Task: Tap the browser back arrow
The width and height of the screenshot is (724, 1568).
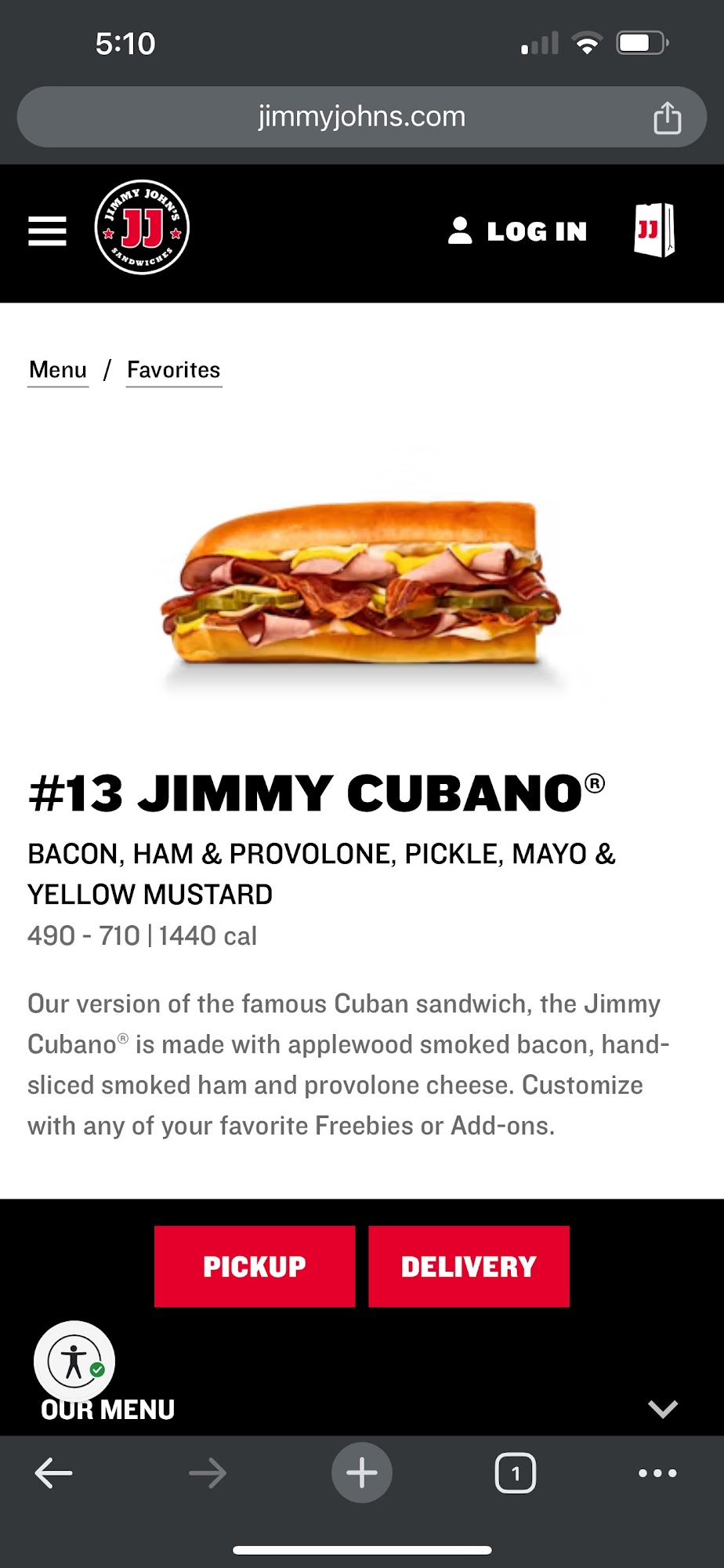Action: pos(52,1472)
